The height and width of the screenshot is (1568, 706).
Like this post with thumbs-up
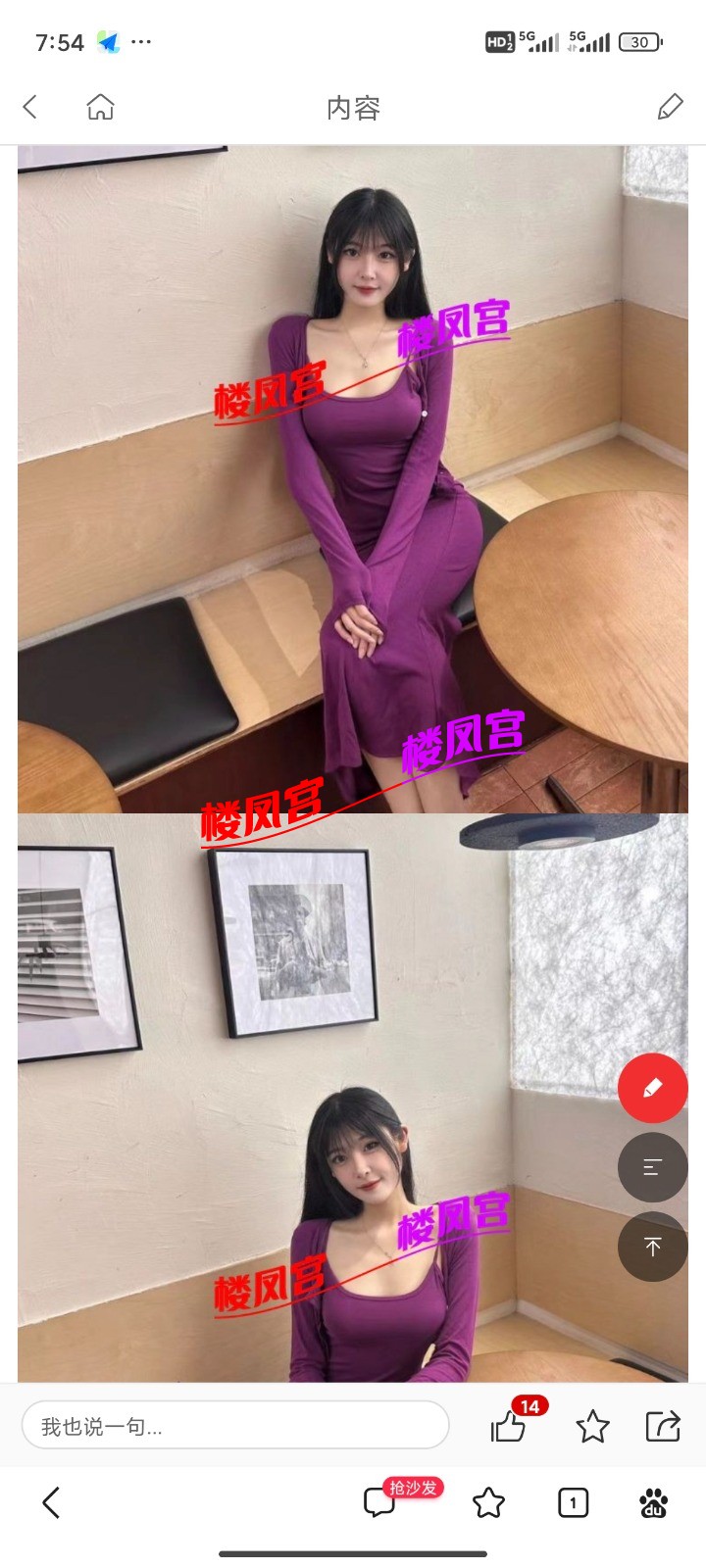point(508,1427)
